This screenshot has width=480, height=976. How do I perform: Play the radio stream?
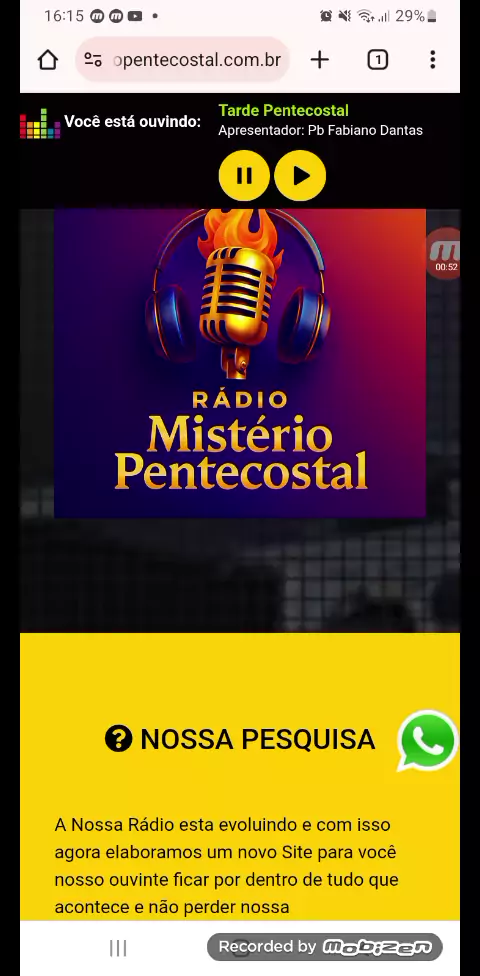click(300, 176)
